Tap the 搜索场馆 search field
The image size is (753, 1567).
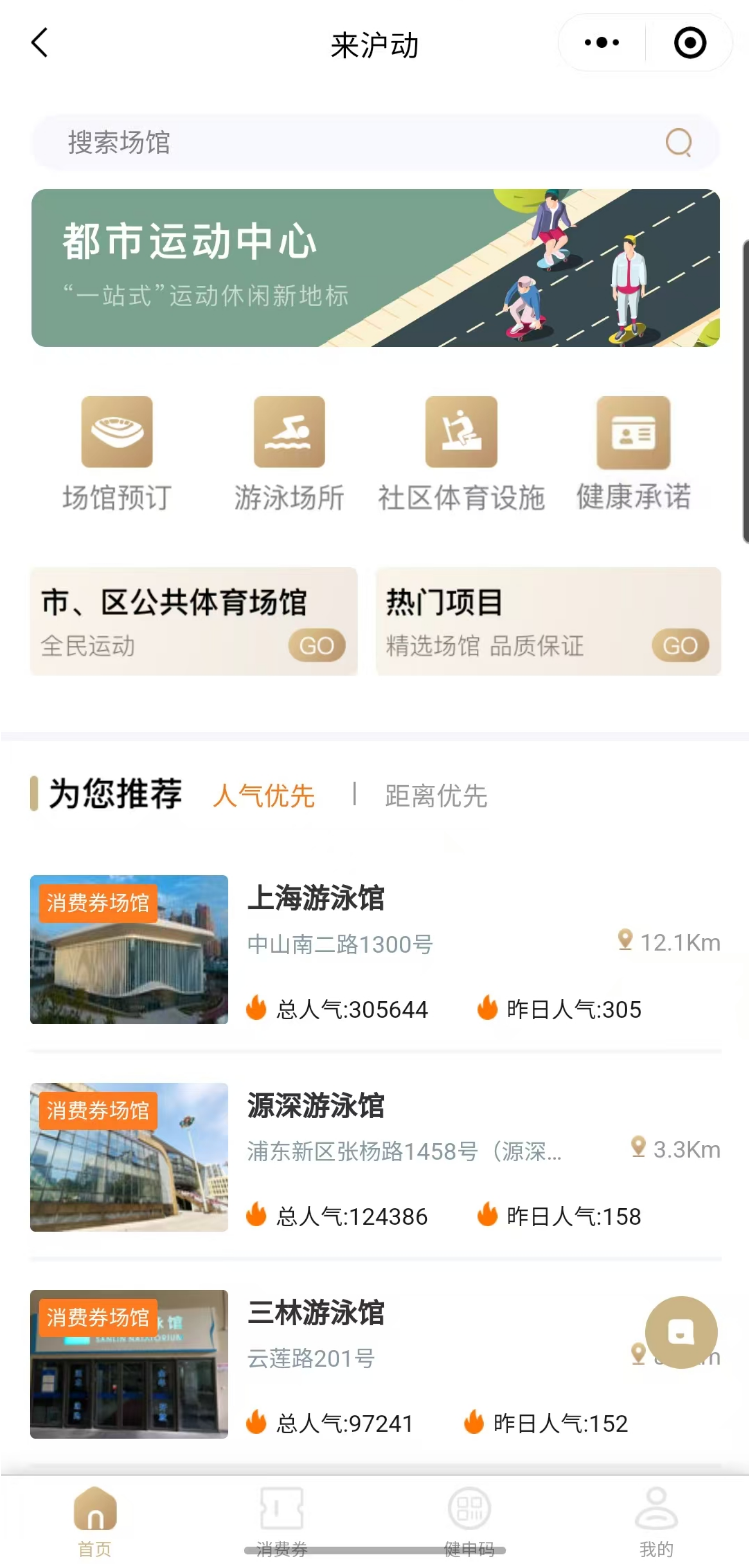point(360,142)
